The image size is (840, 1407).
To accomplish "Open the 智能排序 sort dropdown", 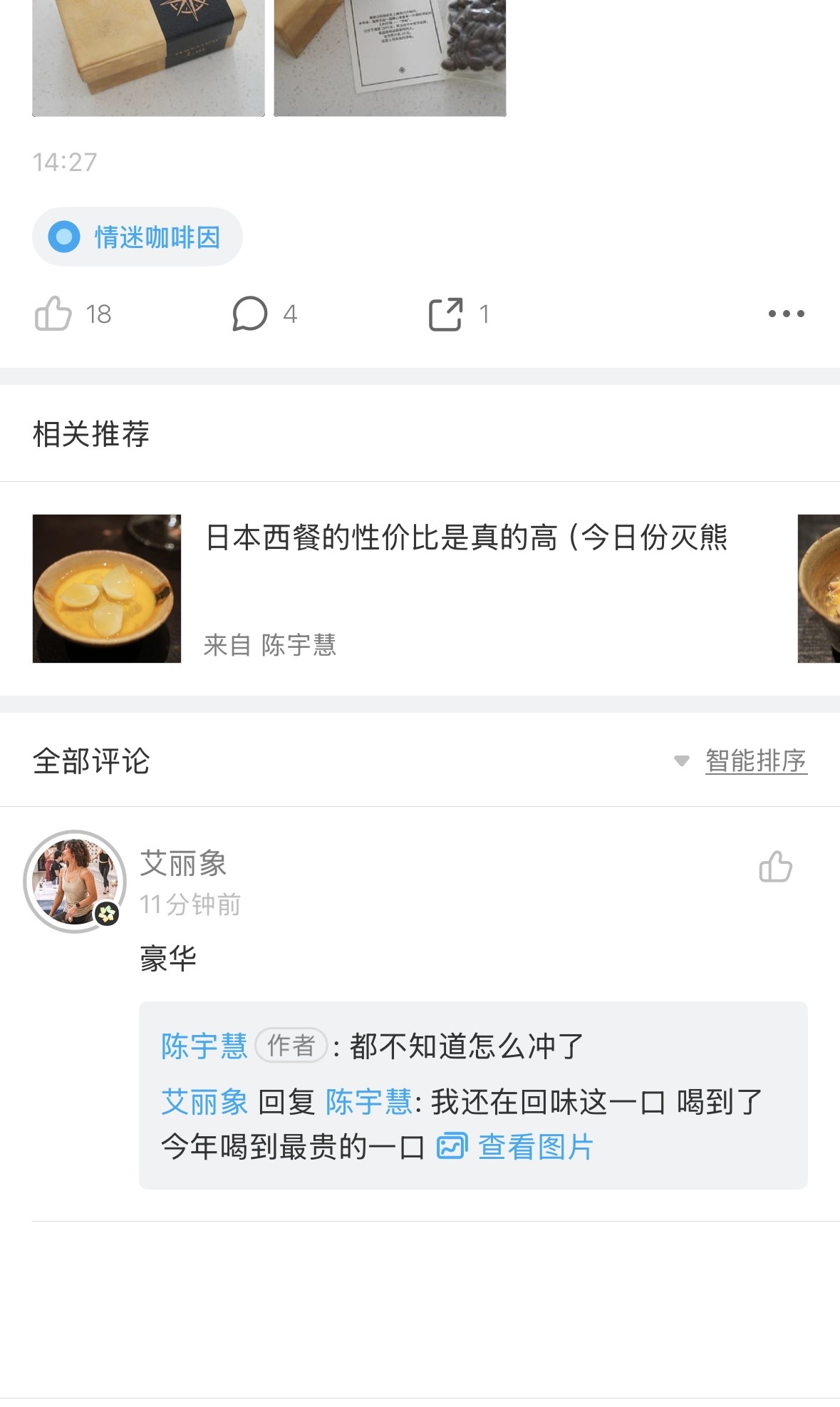I will [x=755, y=761].
